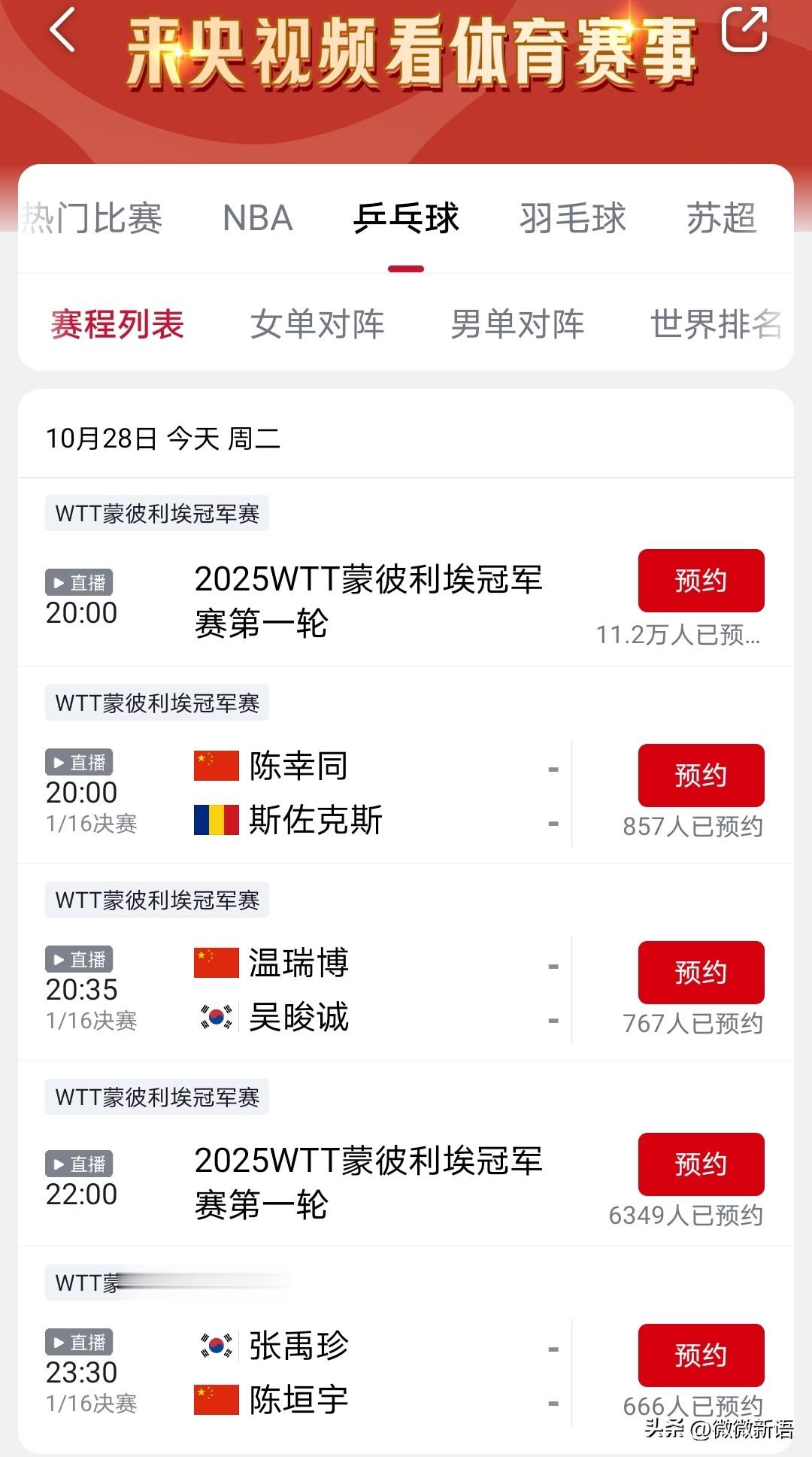Go back using the top-left arrow
The height and width of the screenshot is (1457, 812).
click(x=63, y=31)
